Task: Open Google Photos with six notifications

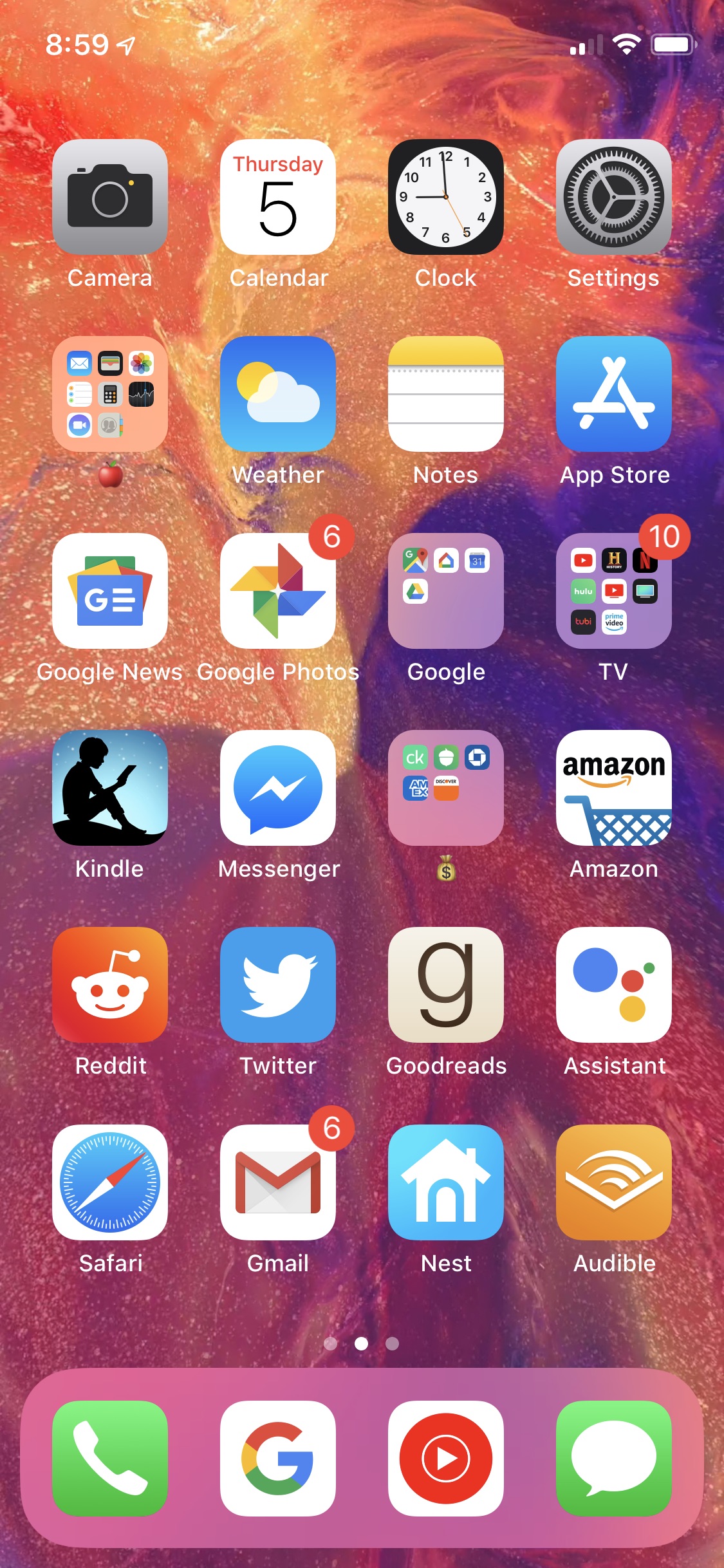Action: [278, 591]
